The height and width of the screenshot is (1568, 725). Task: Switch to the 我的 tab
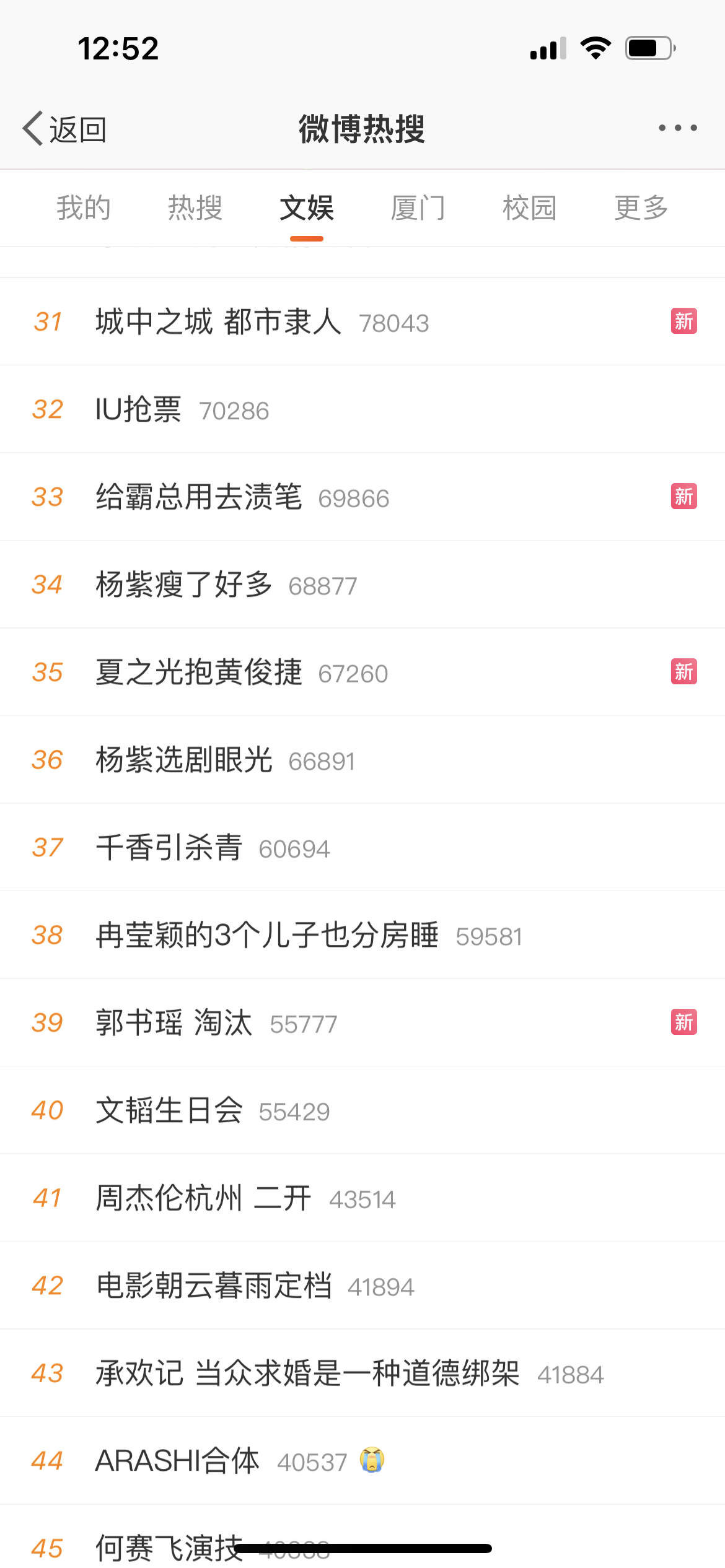84,208
